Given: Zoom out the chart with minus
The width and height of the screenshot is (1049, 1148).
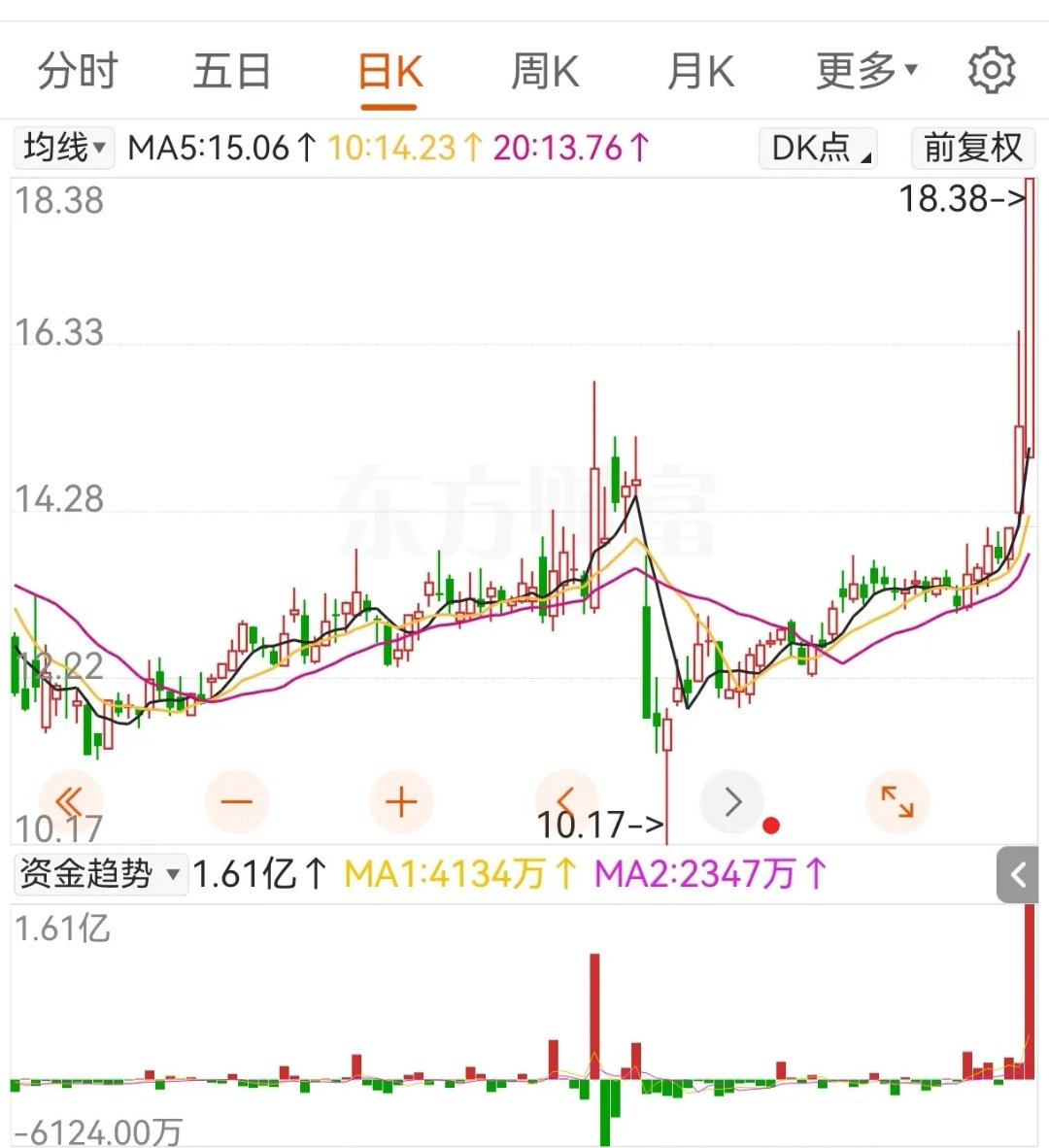Looking at the screenshot, I should (x=236, y=802).
